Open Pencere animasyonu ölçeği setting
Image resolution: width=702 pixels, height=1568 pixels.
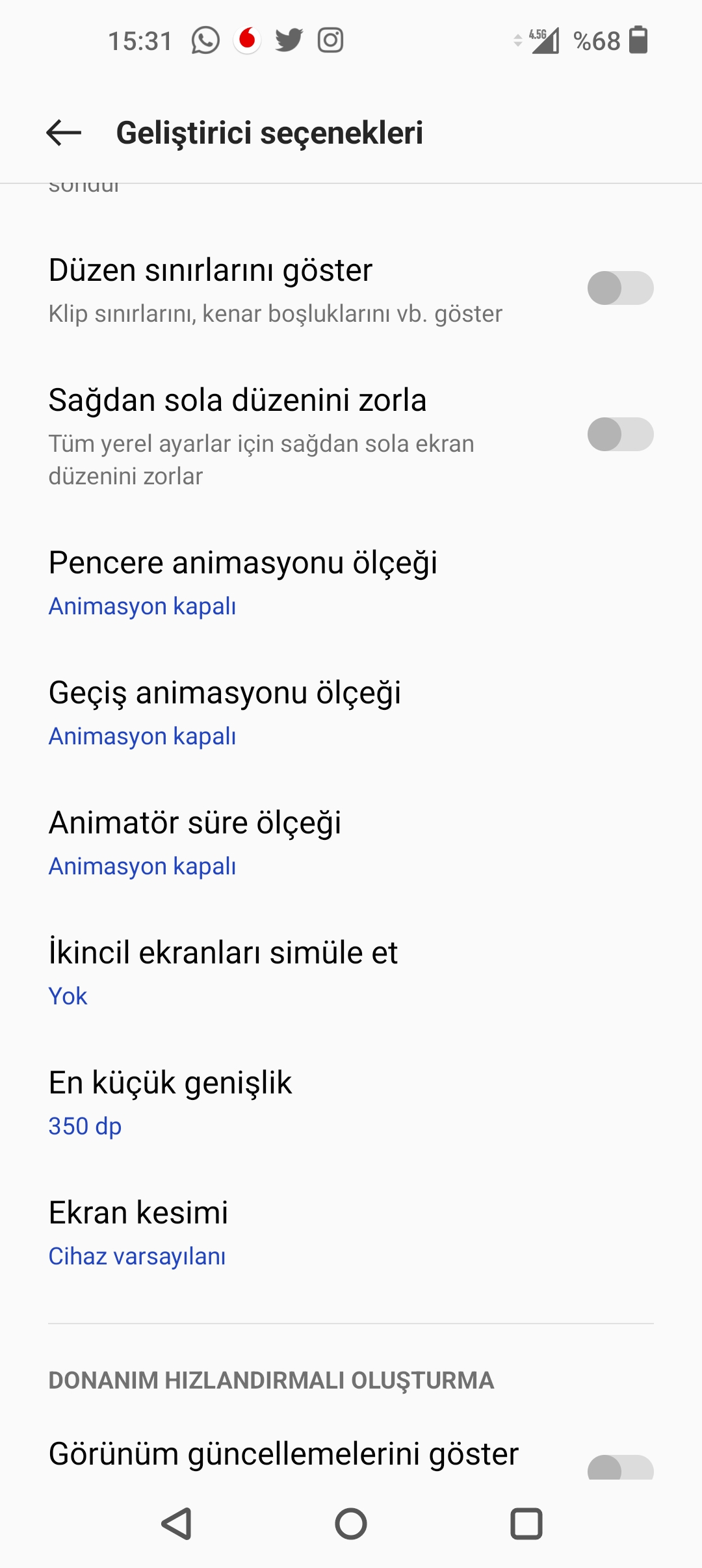[x=351, y=583]
